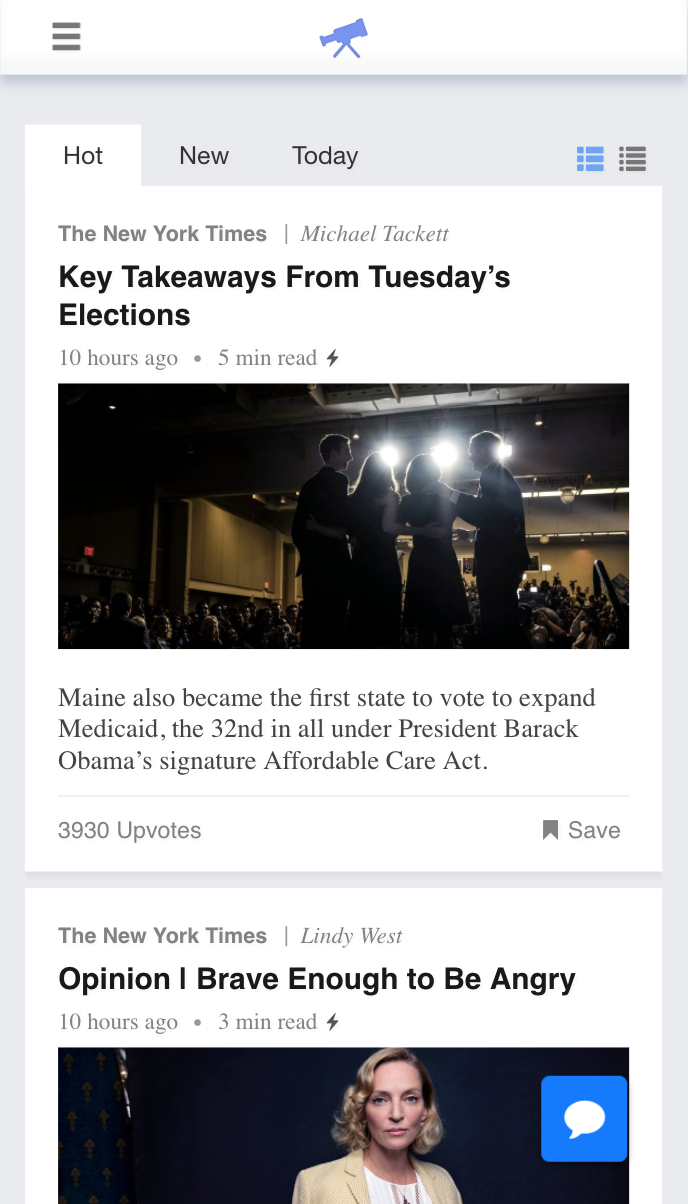Switch to the Hot tab
Image resolution: width=688 pixels, height=1204 pixels.
click(83, 156)
